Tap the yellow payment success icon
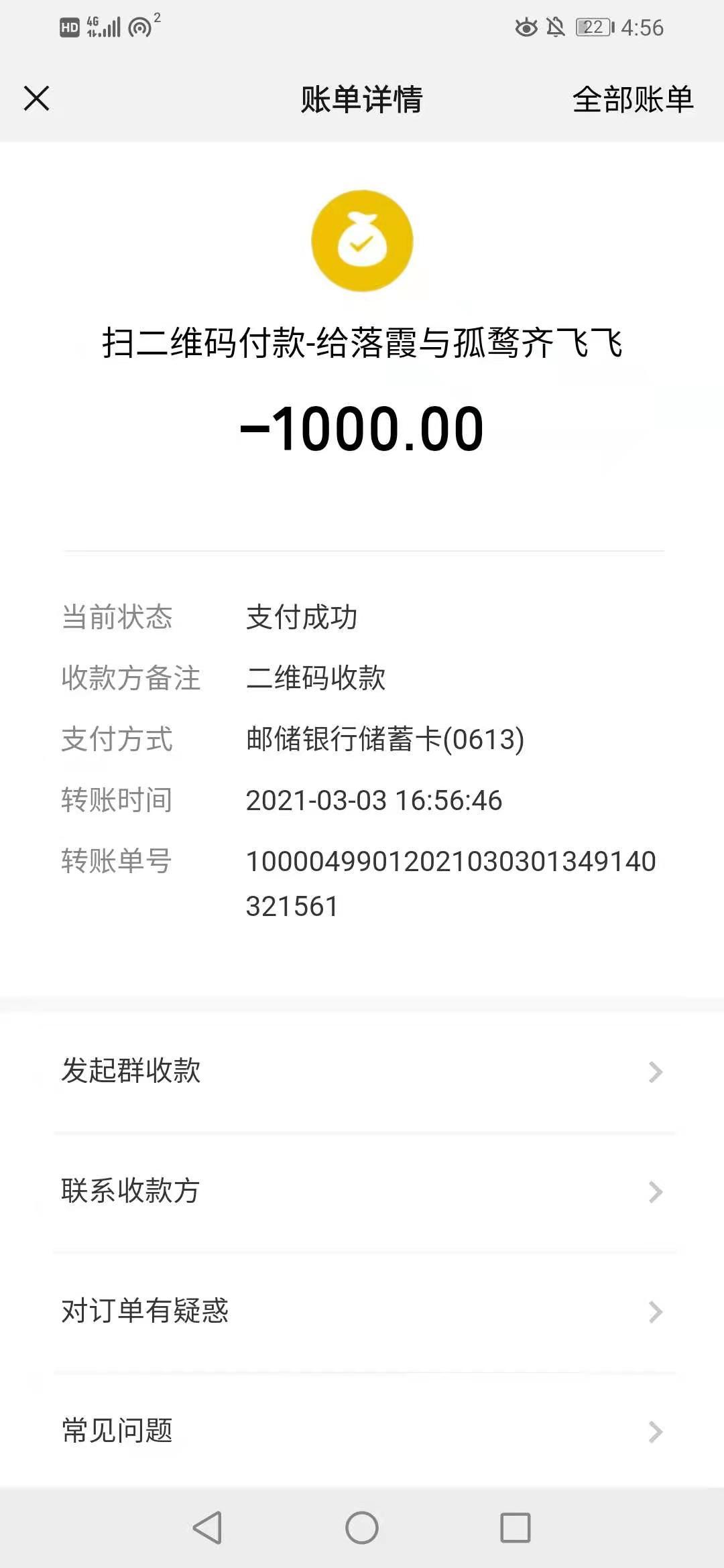 click(362, 241)
